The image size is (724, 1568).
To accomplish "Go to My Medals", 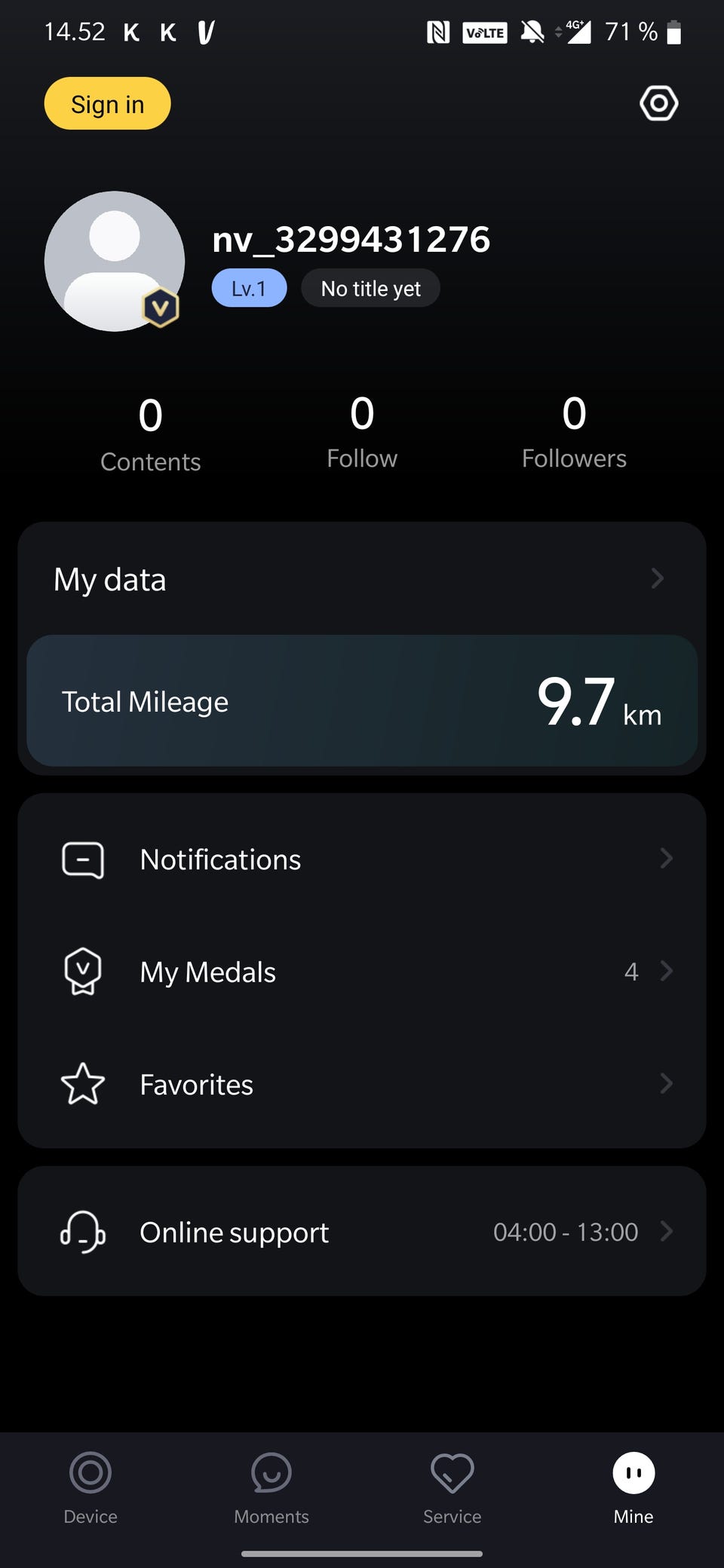I will coord(362,972).
